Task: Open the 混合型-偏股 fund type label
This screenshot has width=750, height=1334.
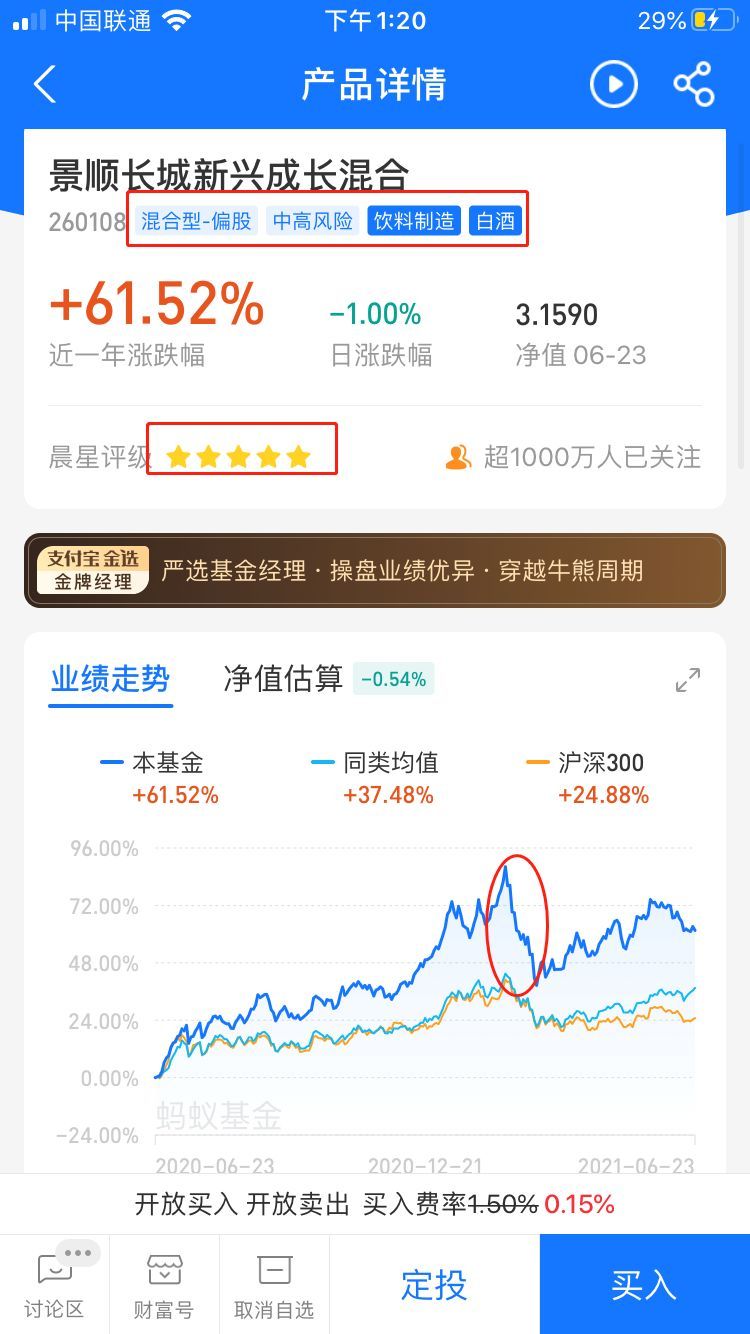Action: (x=196, y=220)
